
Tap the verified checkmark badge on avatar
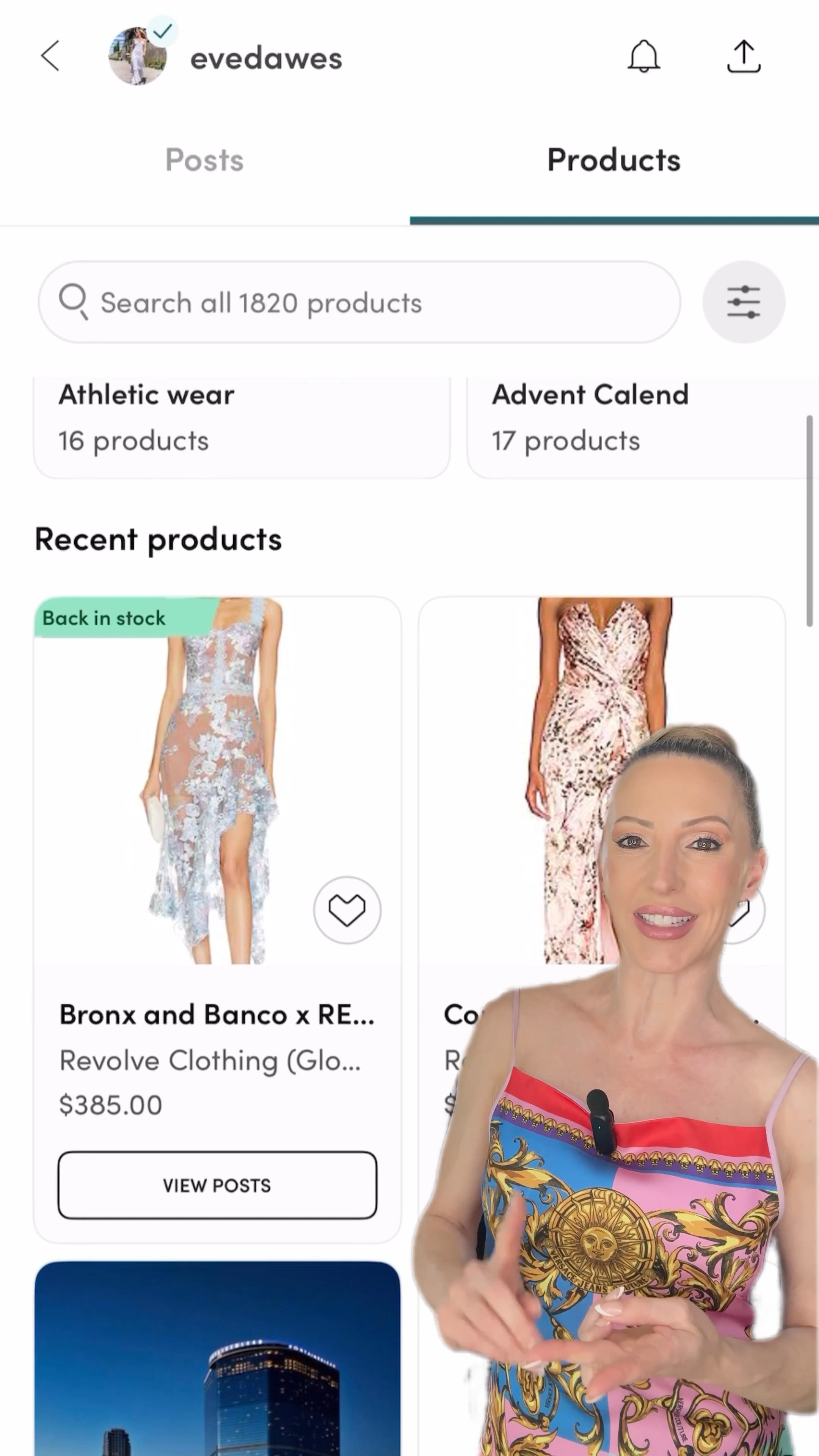163,31
